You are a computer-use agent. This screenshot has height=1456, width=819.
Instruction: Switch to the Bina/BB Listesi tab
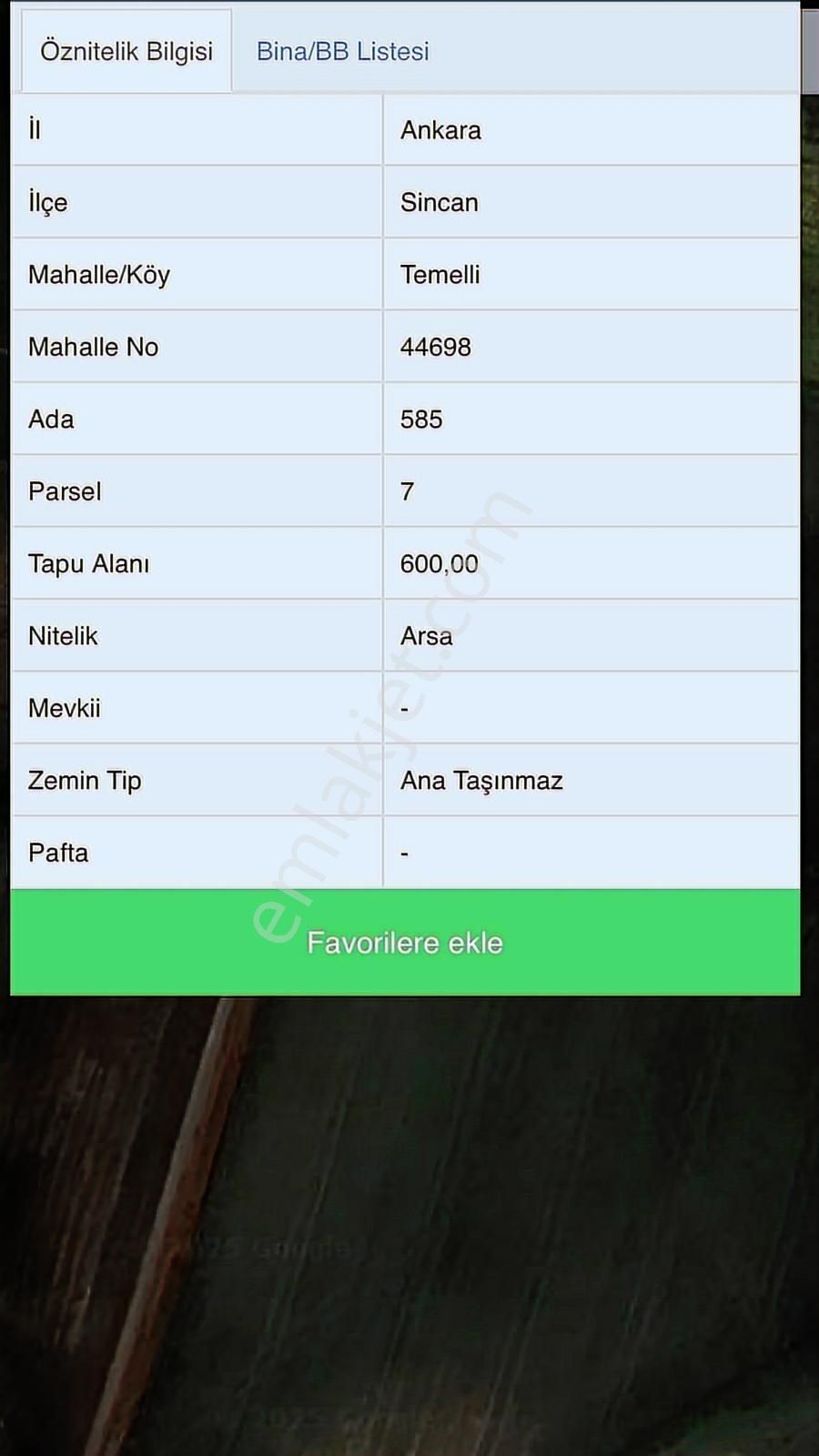tap(342, 52)
